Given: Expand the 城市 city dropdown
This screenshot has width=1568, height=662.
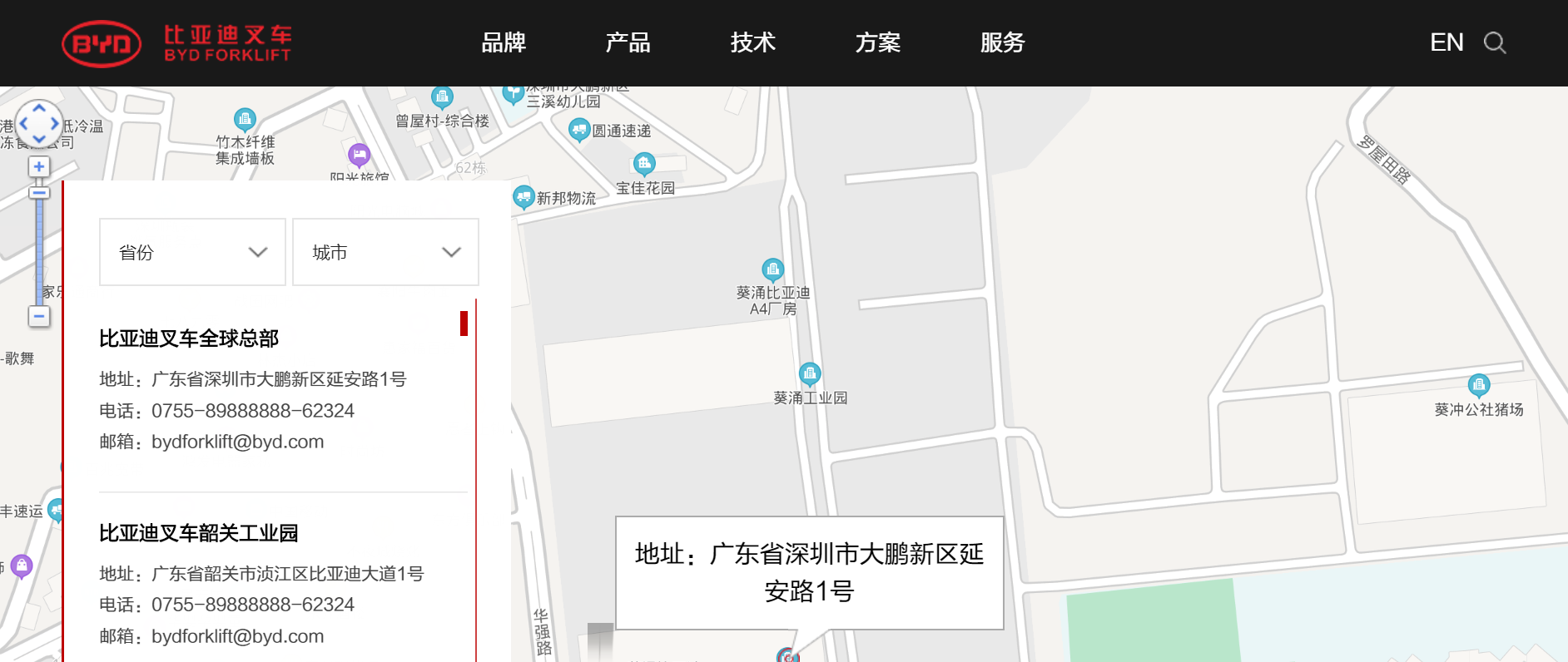Looking at the screenshot, I should [385, 252].
